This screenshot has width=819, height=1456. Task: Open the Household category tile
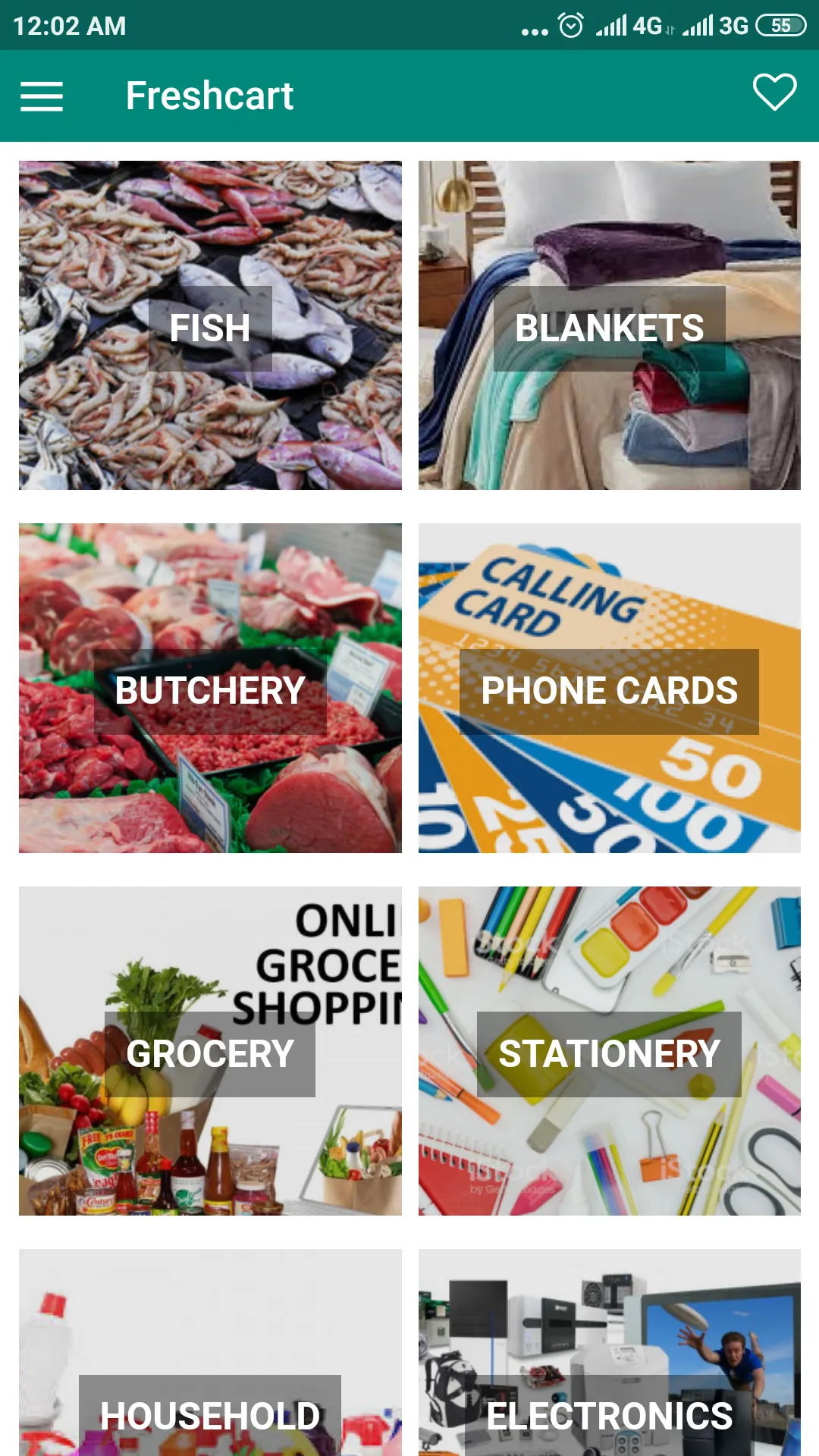[210, 1353]
